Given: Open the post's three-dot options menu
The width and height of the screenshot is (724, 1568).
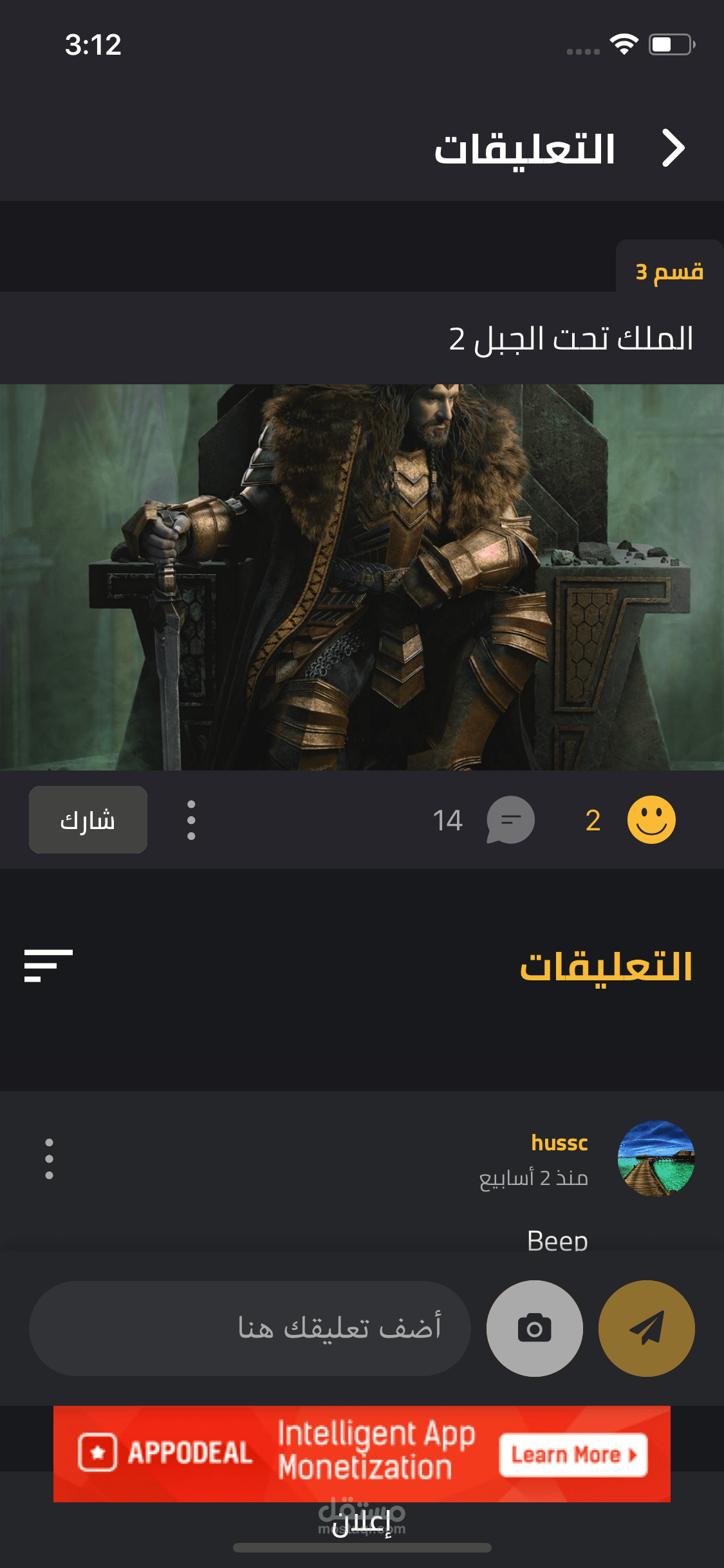Looking at the screenshot, I should (x=191, y=820).
